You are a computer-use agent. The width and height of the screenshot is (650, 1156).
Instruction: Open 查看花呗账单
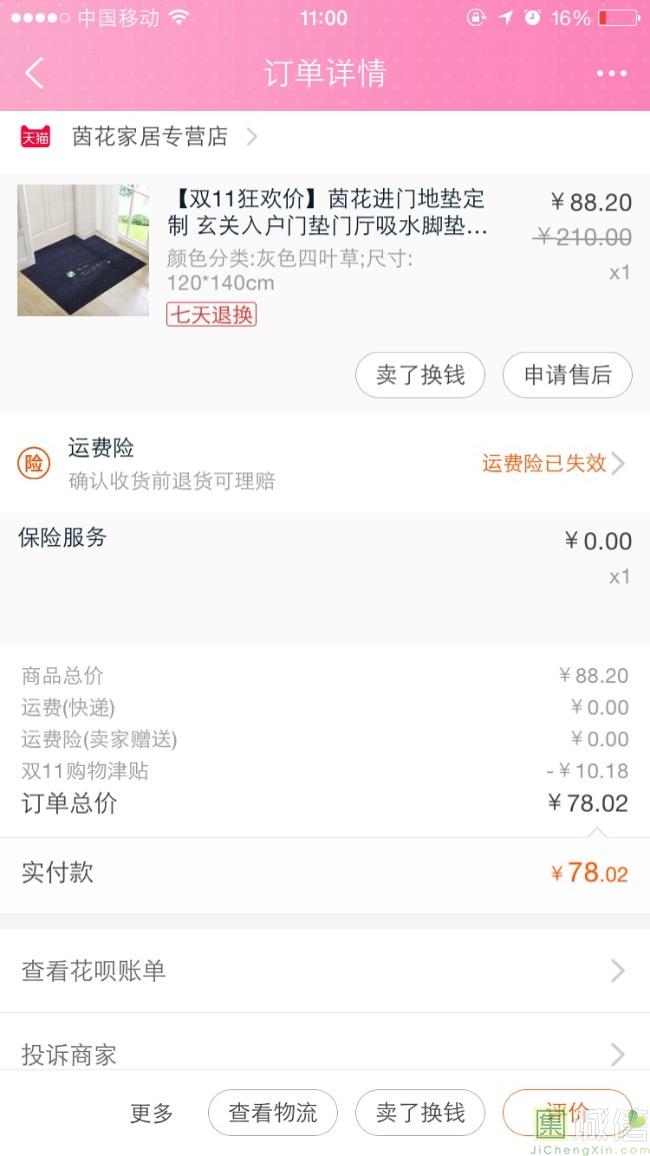click(325, 970)
